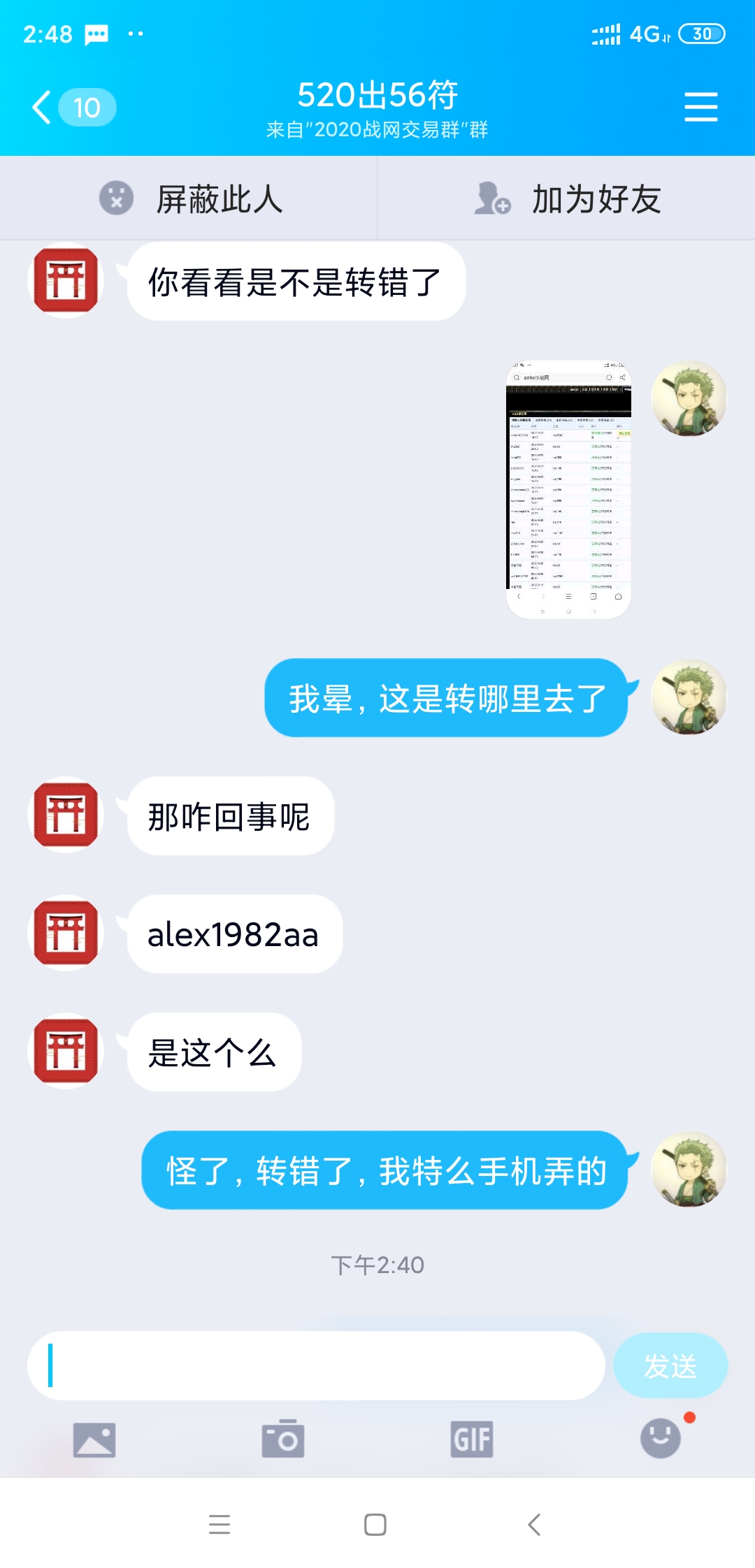Open the shared screenshot image
Screen dimensions: 755x1568
pyautogui.click(x=568, y=489)
